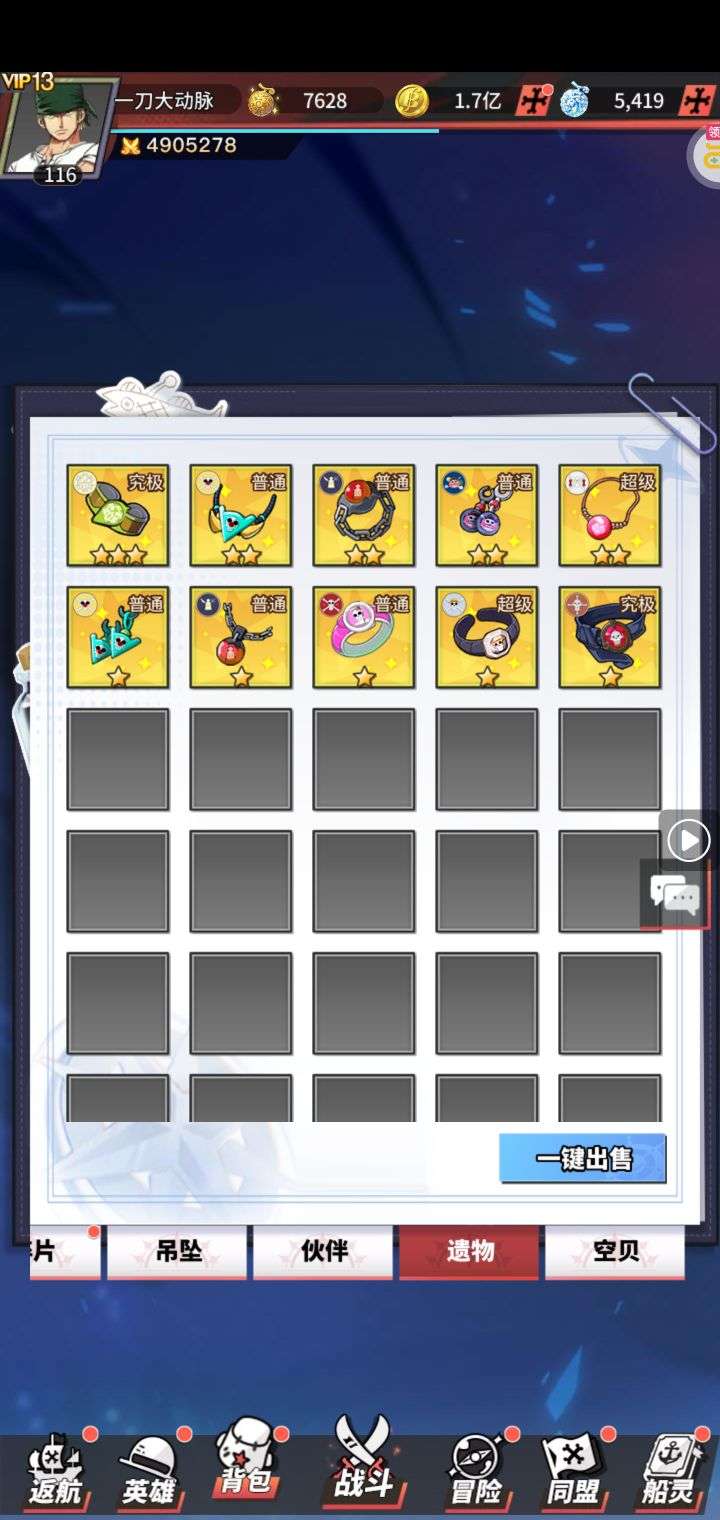Select the 超级 pink pendant necklace relic
Viewport: 720px width, 1520px height.
coord(609,515)
